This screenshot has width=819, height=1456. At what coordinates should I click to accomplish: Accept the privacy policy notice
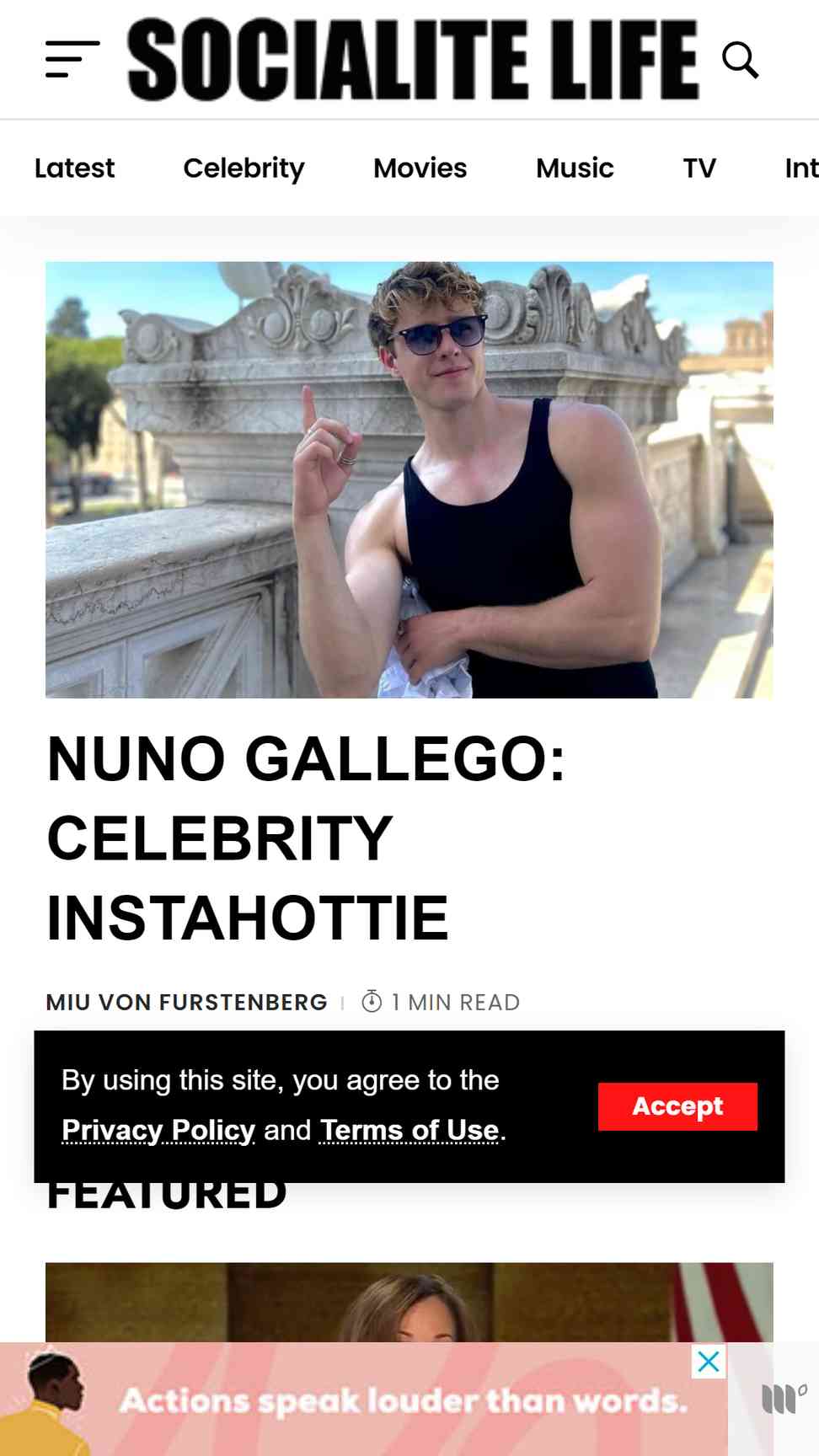677,1106
